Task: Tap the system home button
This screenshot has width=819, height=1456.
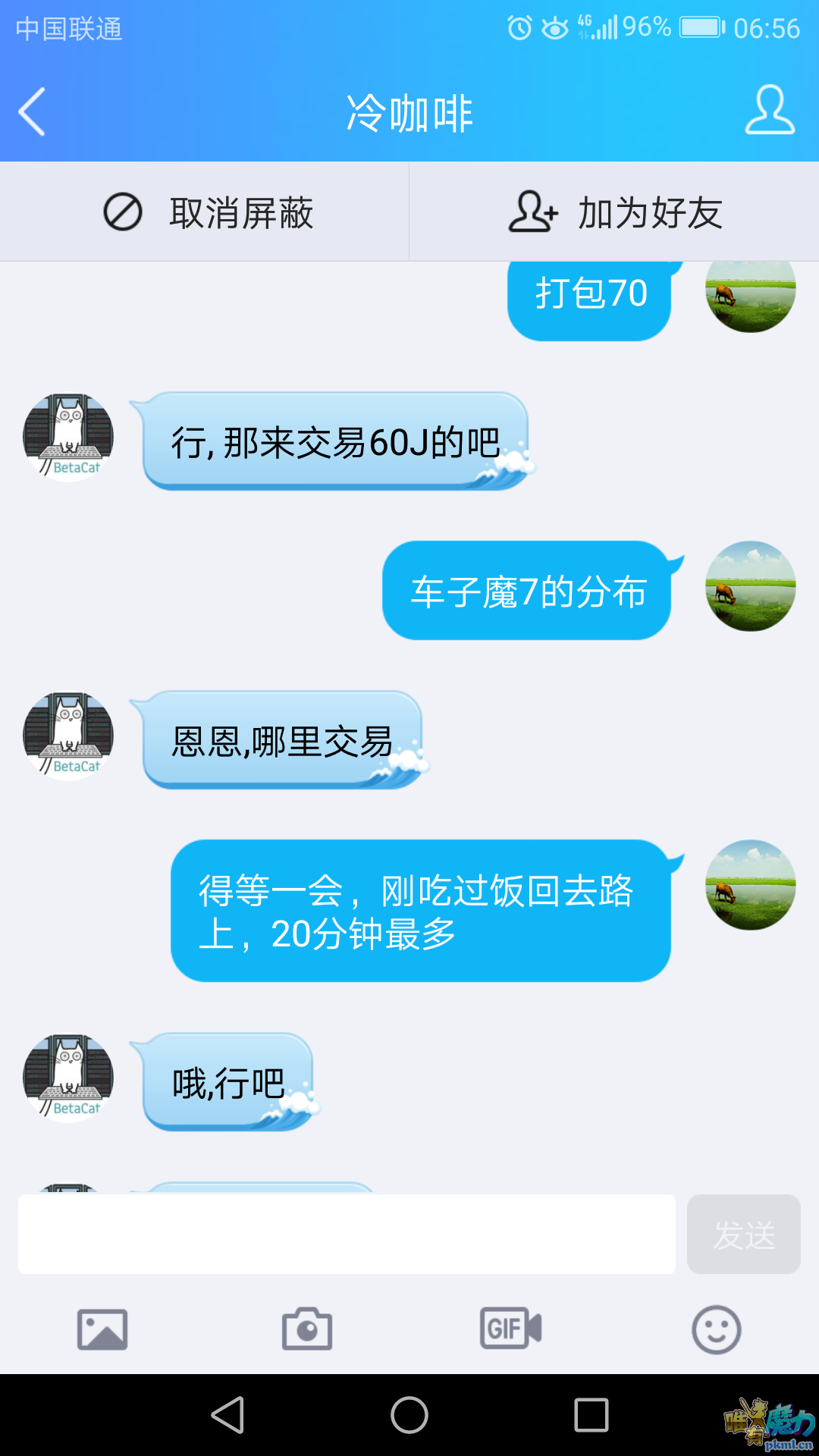Action: [409, 1415]
